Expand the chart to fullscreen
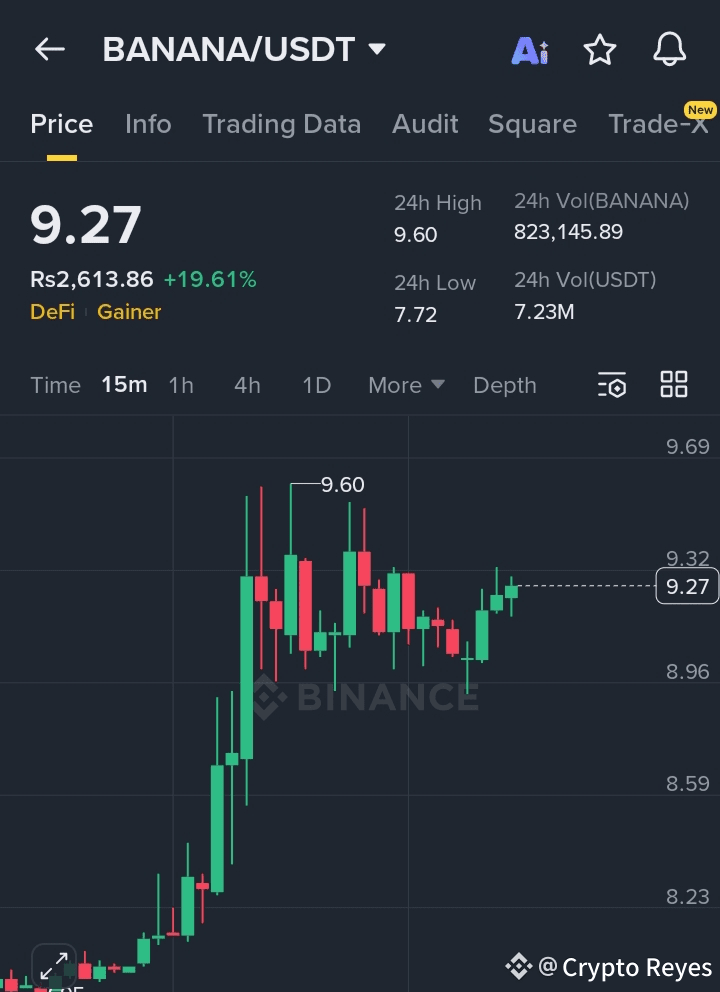This screenshot has width=720, height=992. (54, 965)
